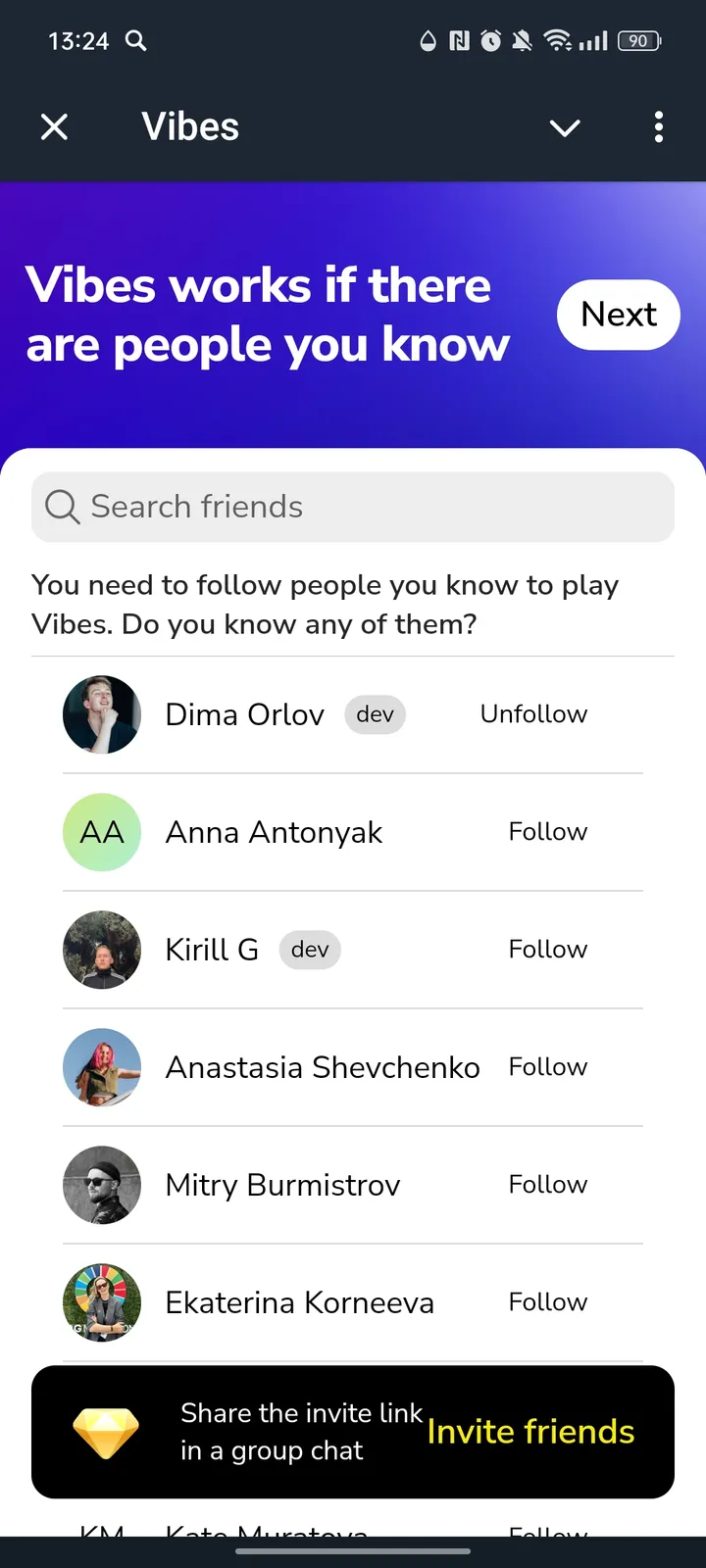Tap the diamond gem icon on the invite banner
The image size is (706, 1568).
[x=106, y=1432]
